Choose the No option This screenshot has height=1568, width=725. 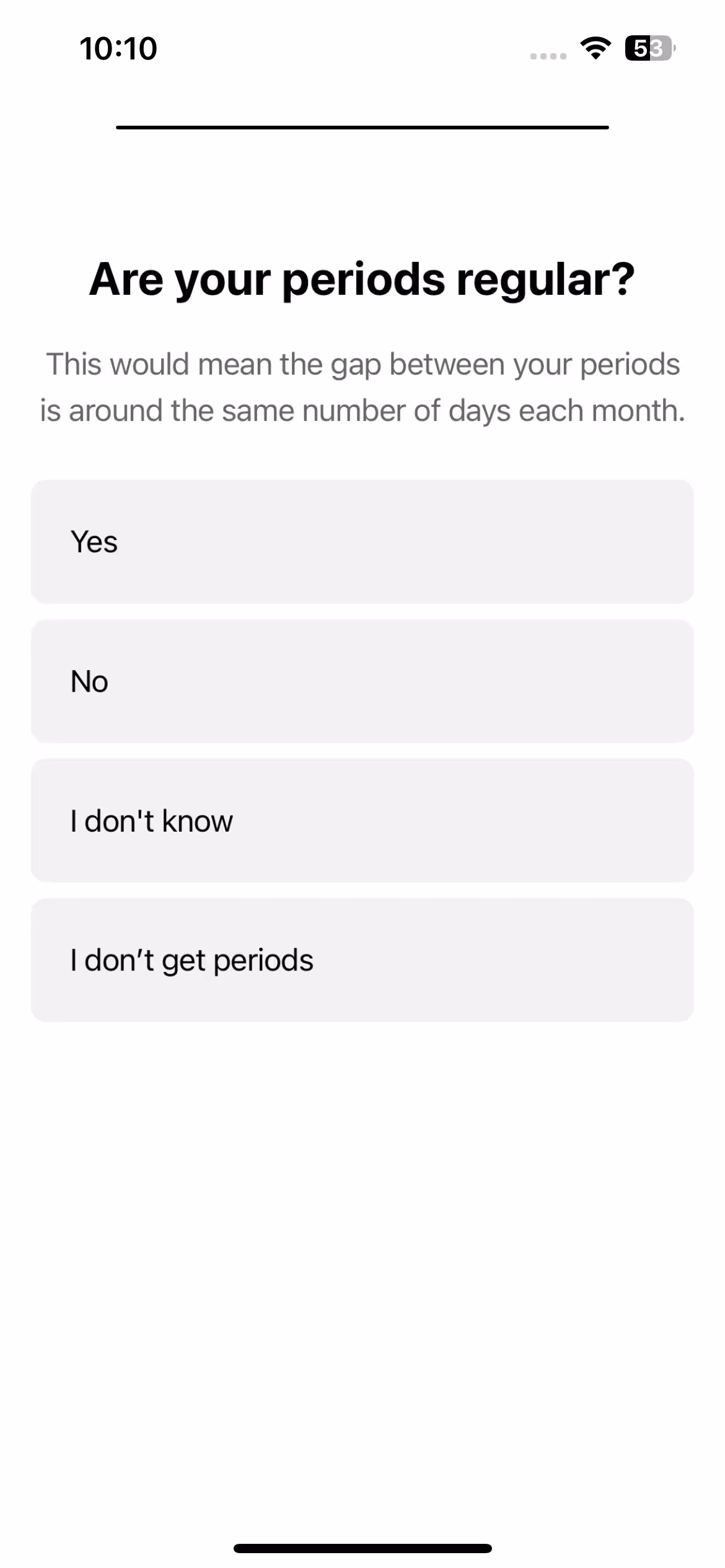pyautogui.click(x=362, y=681)
